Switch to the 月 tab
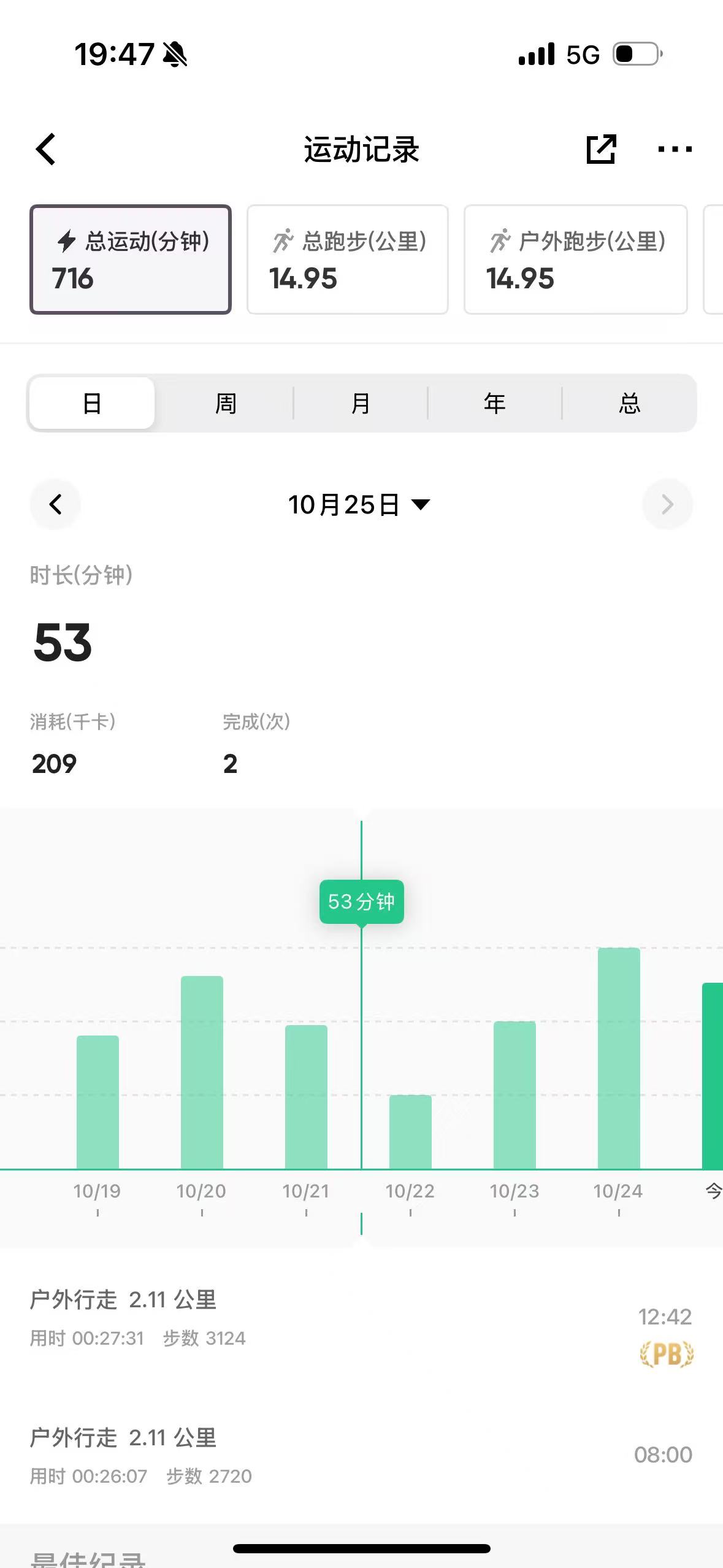This screenshot has width=723, height=1568. (361, 403)
